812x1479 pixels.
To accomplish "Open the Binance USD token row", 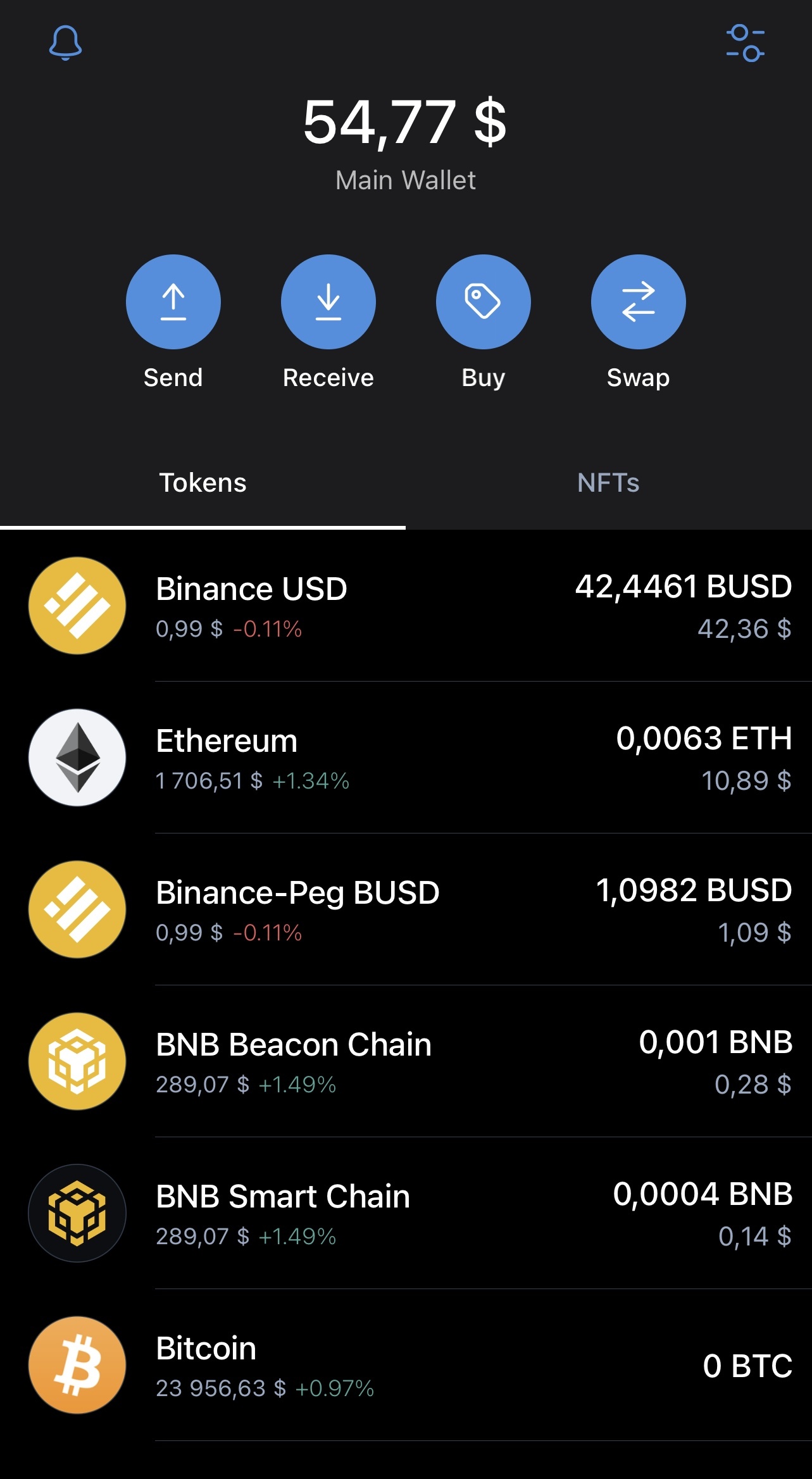I will coord(406,606).
